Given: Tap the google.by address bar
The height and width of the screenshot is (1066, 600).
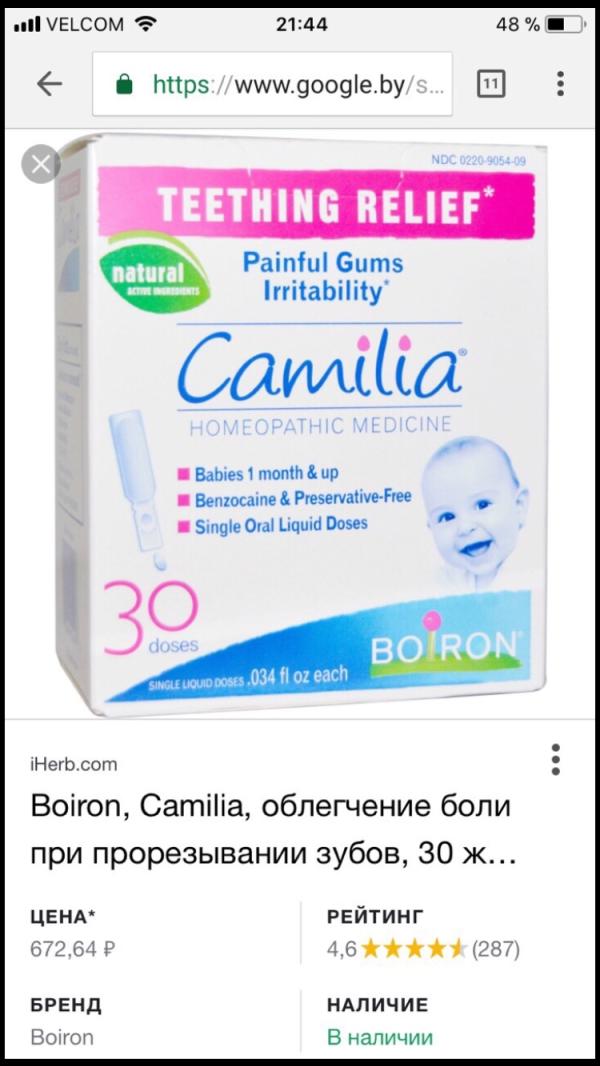Looking at the screenshot, I should click(x=272, y=84).
